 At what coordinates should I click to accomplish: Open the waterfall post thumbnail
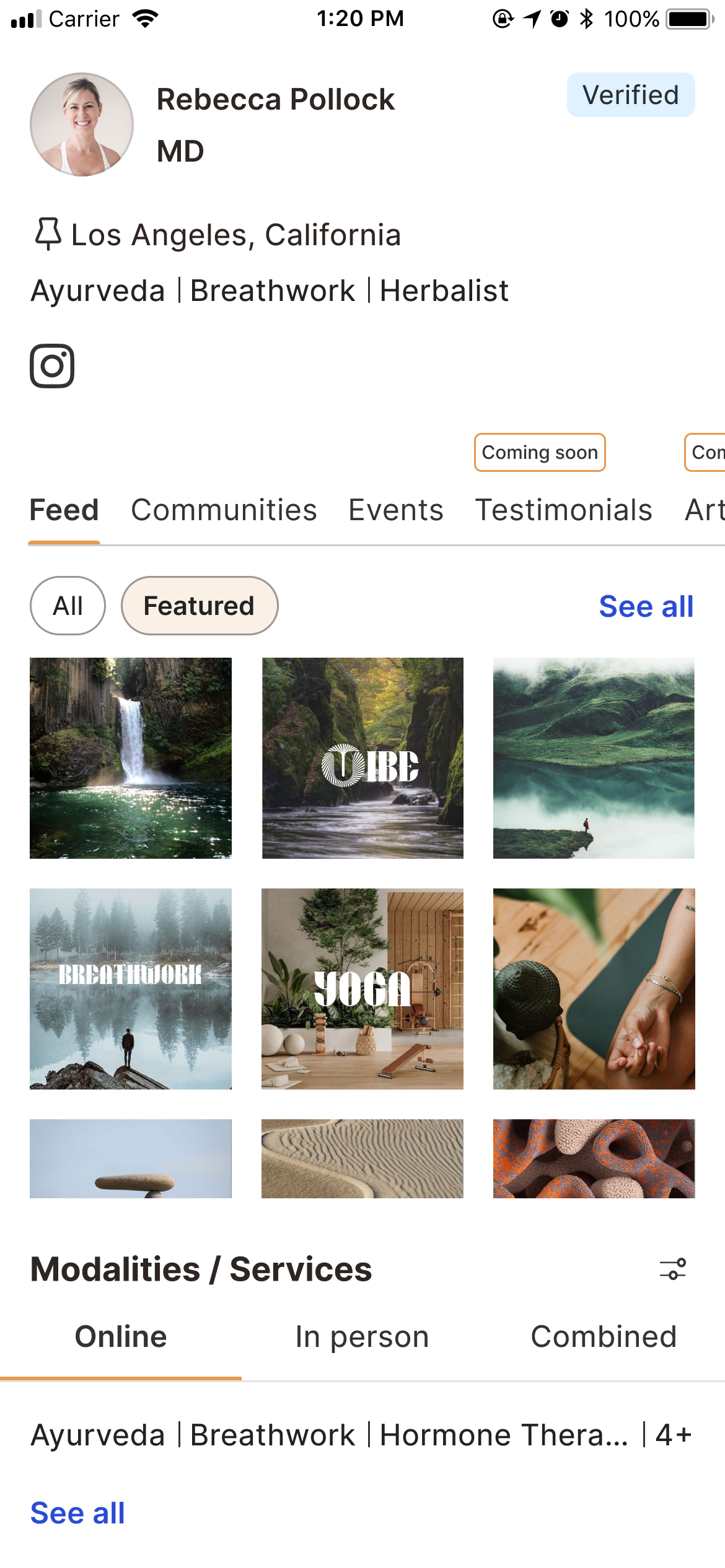131,758
